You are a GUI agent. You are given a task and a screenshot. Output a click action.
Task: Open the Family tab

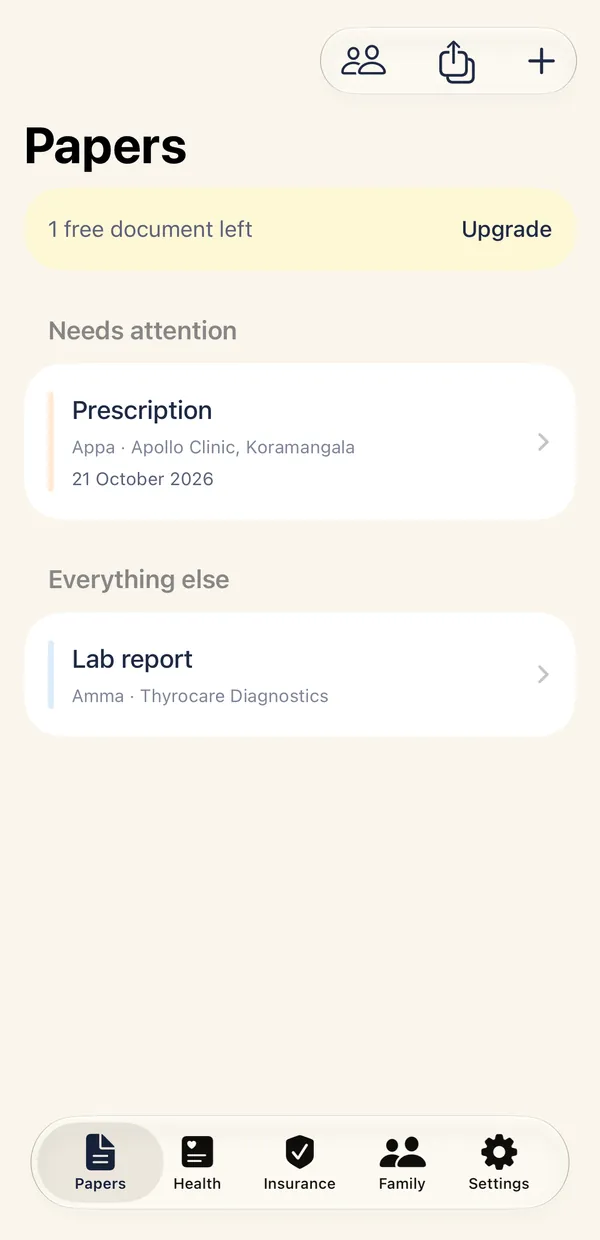(x=402, y=1162)
